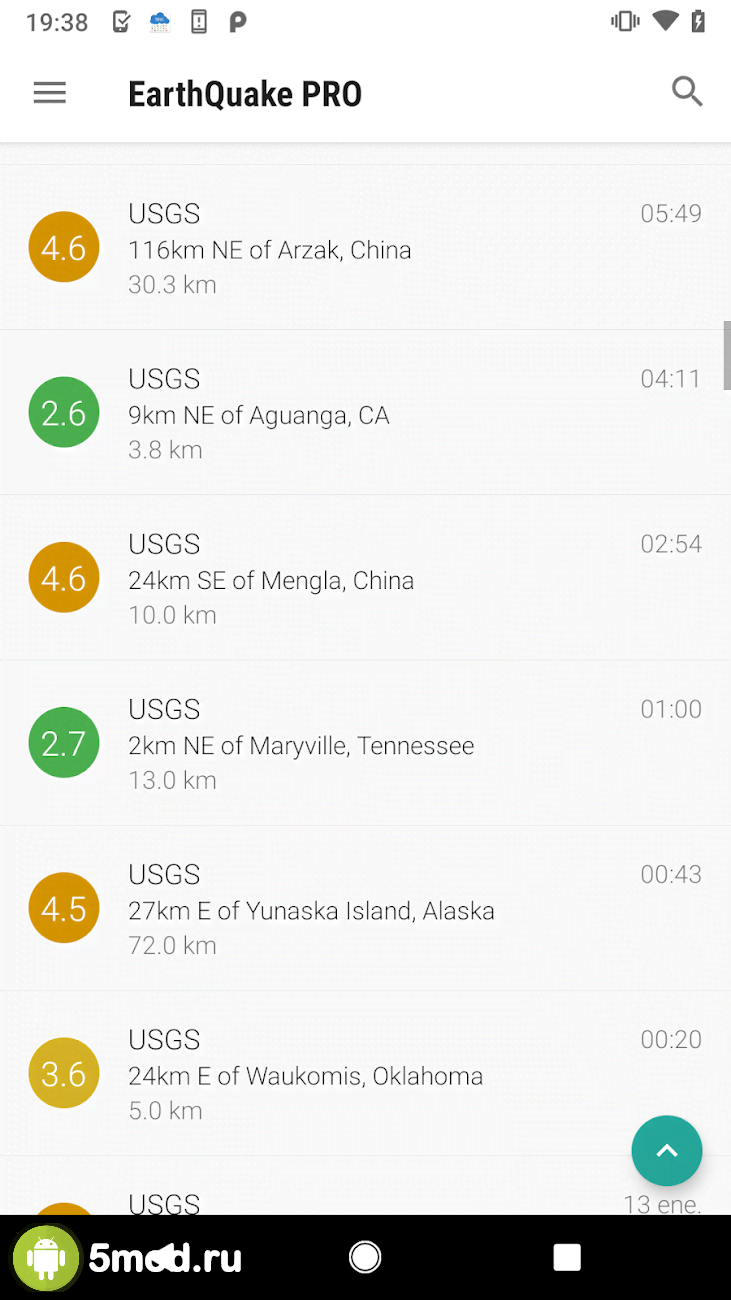Tap the scroll-to-top arrow button
This screenshot has height=1300, width=731.
click(x=667, y=1151)
